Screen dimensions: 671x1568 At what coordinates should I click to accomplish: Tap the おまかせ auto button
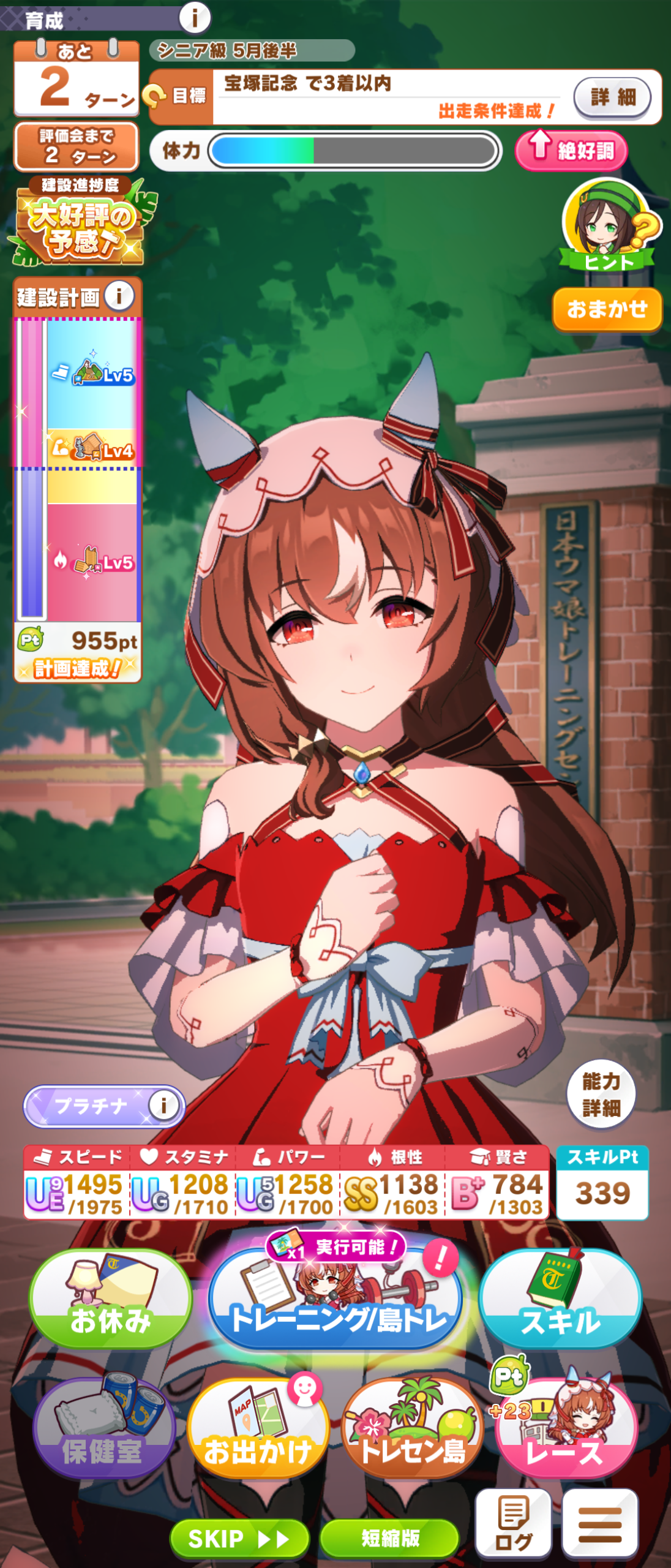[607, 309]
